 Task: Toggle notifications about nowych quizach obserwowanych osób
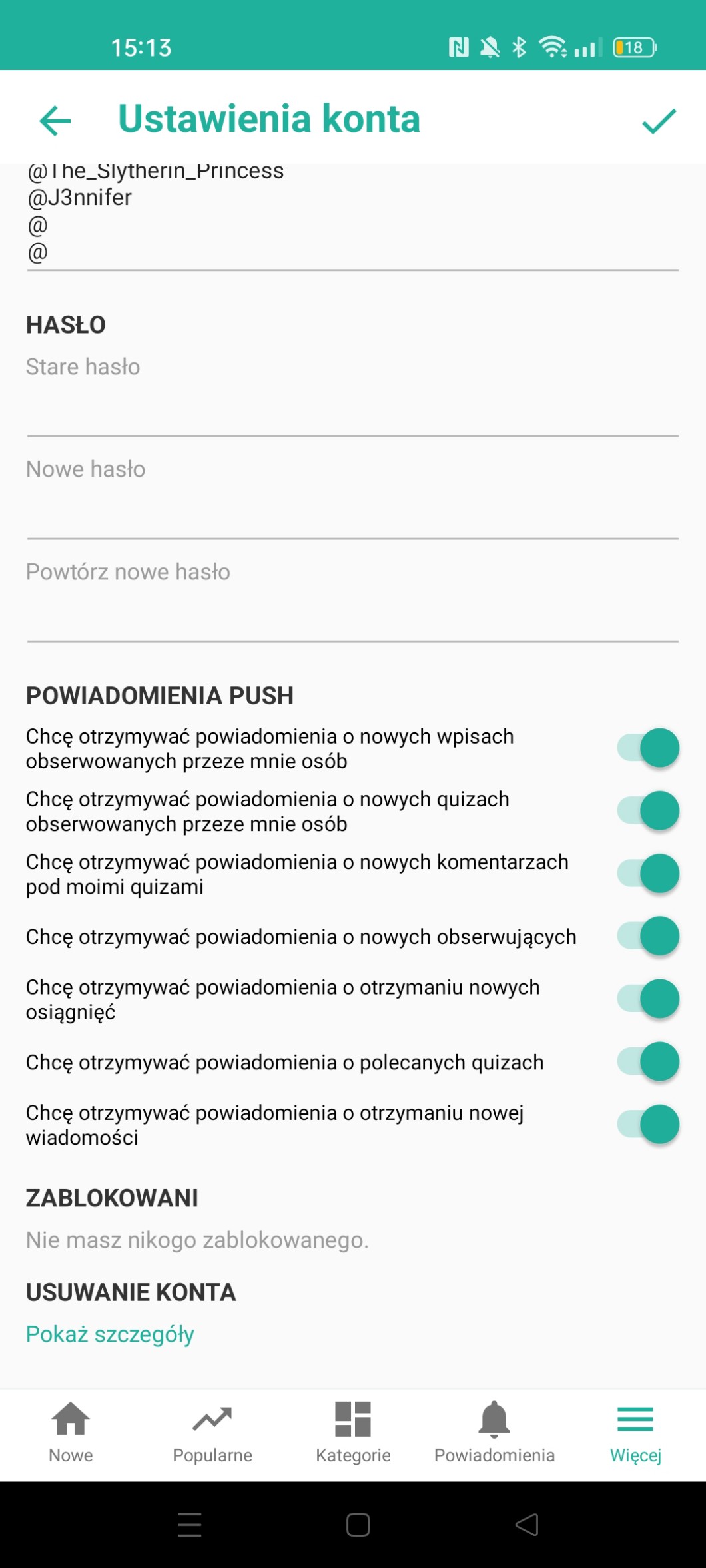coord(648,811)
